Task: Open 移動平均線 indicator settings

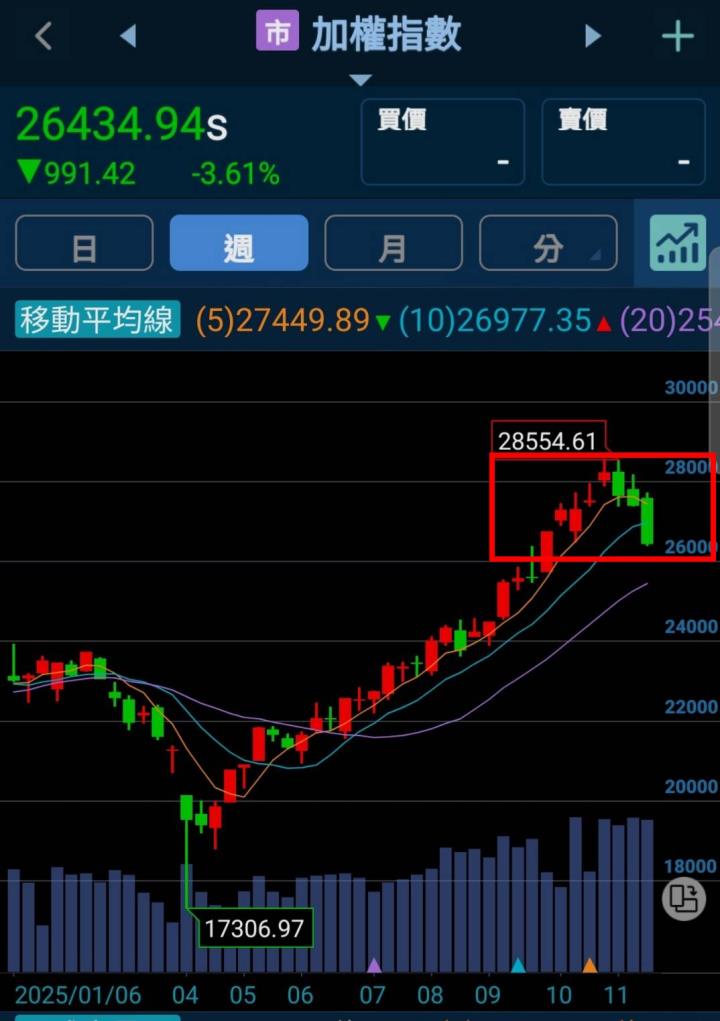Action: [x=97, y=321]
